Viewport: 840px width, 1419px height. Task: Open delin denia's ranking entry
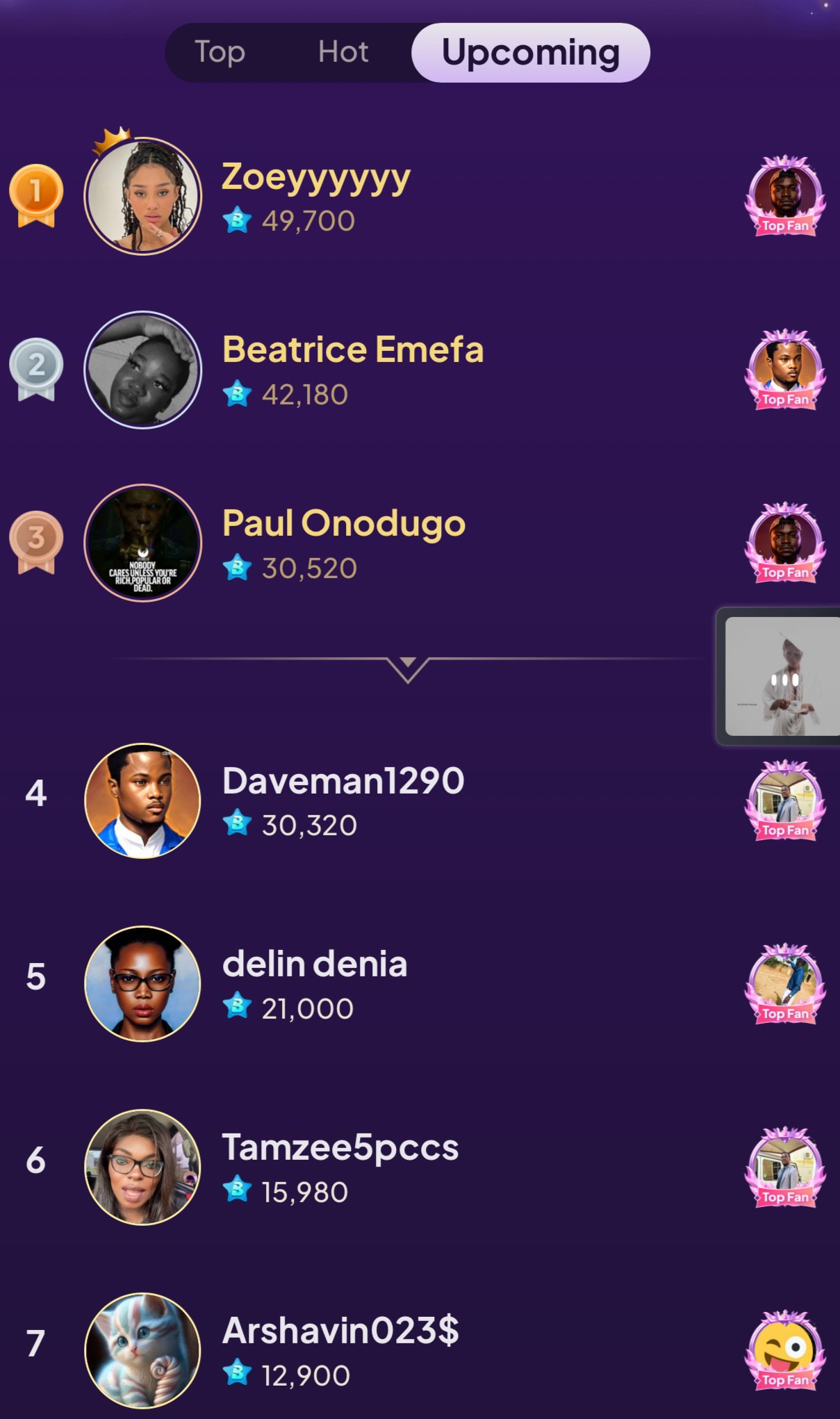(x=314, y=984)
